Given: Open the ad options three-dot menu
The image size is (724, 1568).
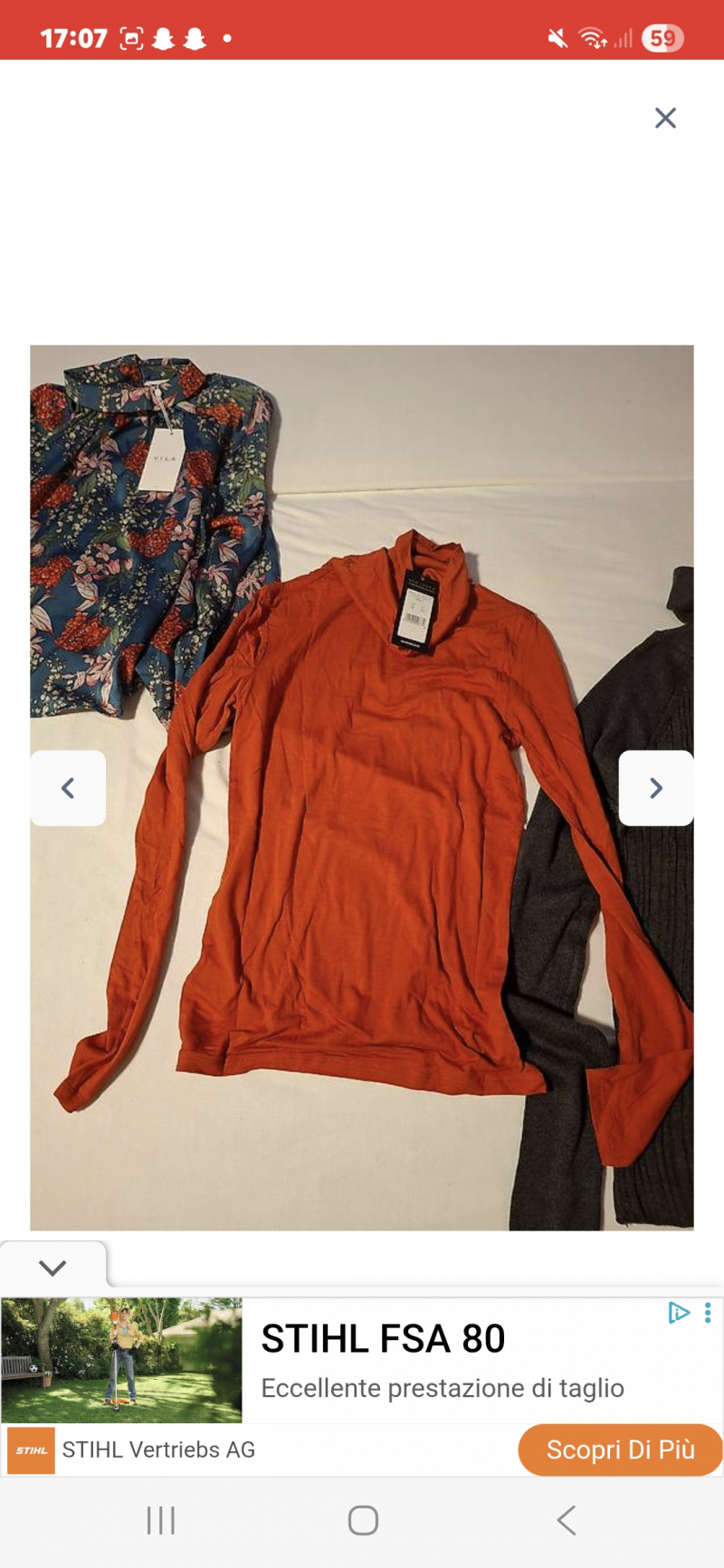Looking at the screenshot, I should coord(708,1312).
